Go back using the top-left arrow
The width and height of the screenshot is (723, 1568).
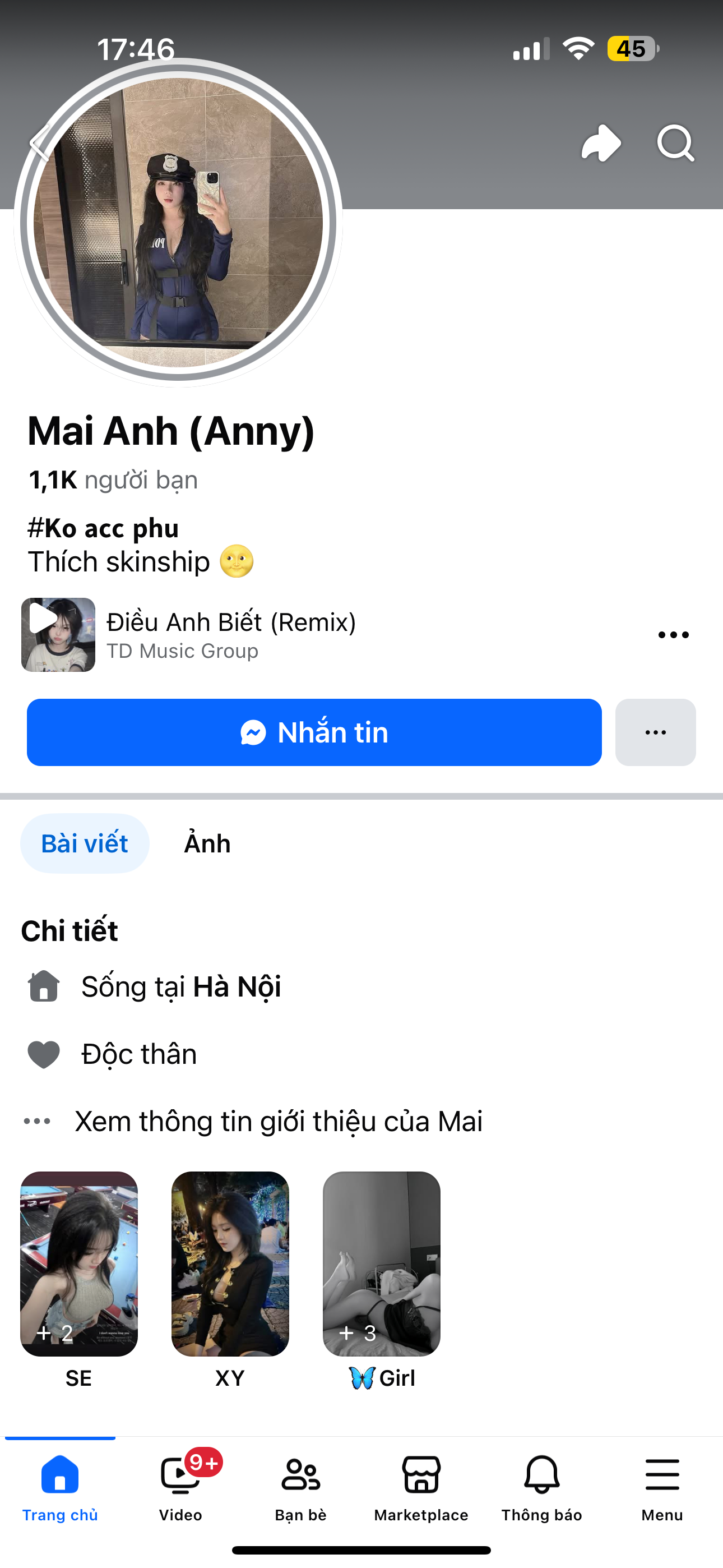click(40, 143)
